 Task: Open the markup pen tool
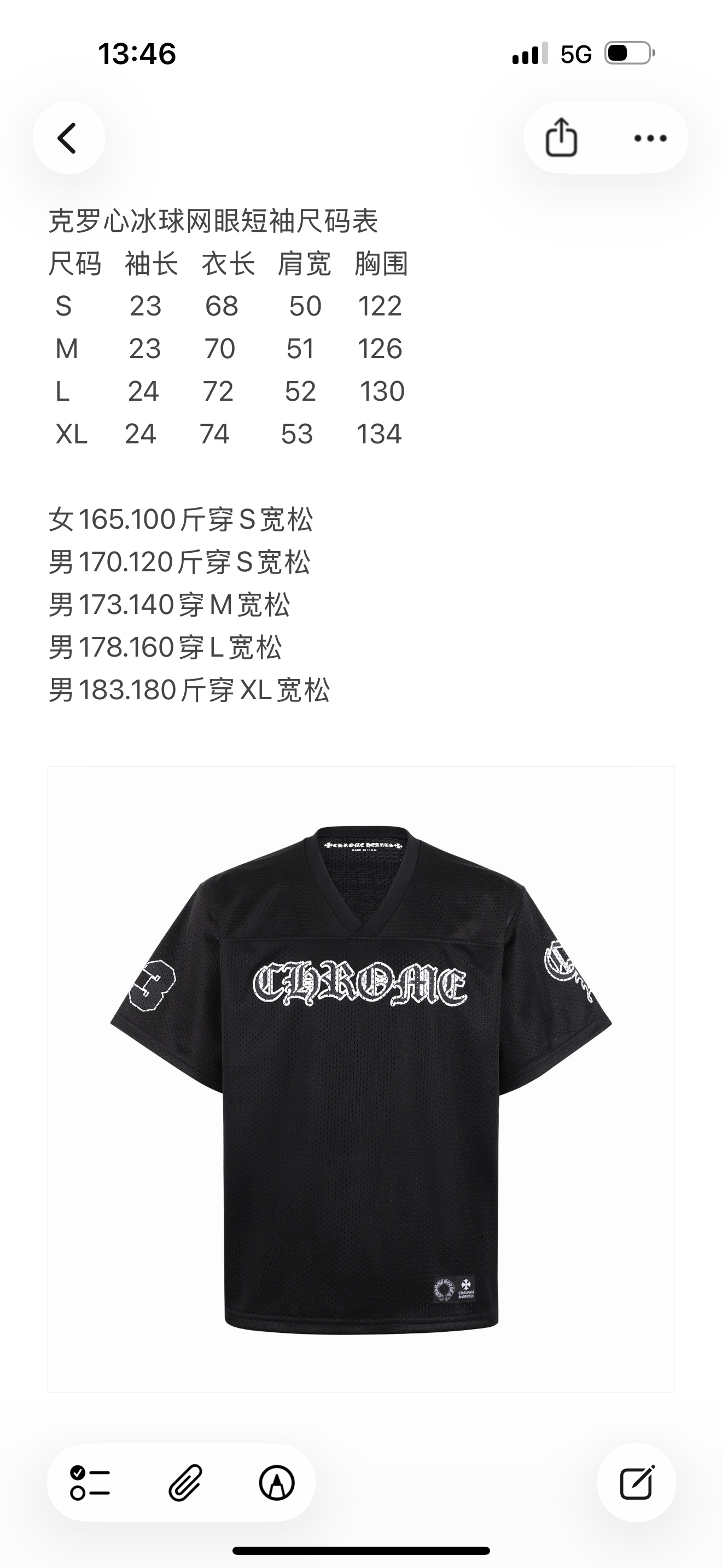coord(277,1483)
